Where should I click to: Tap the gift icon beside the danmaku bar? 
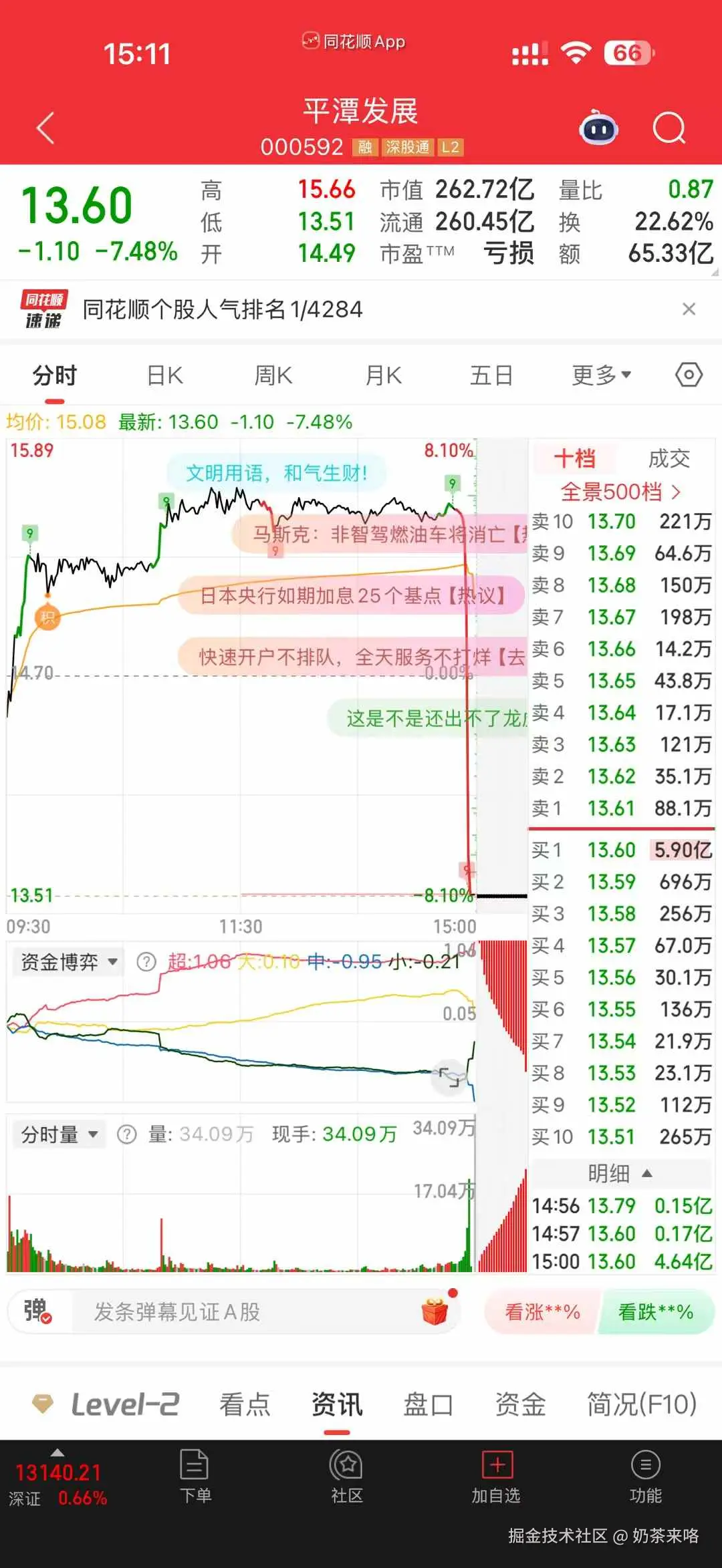point(435,1311)
